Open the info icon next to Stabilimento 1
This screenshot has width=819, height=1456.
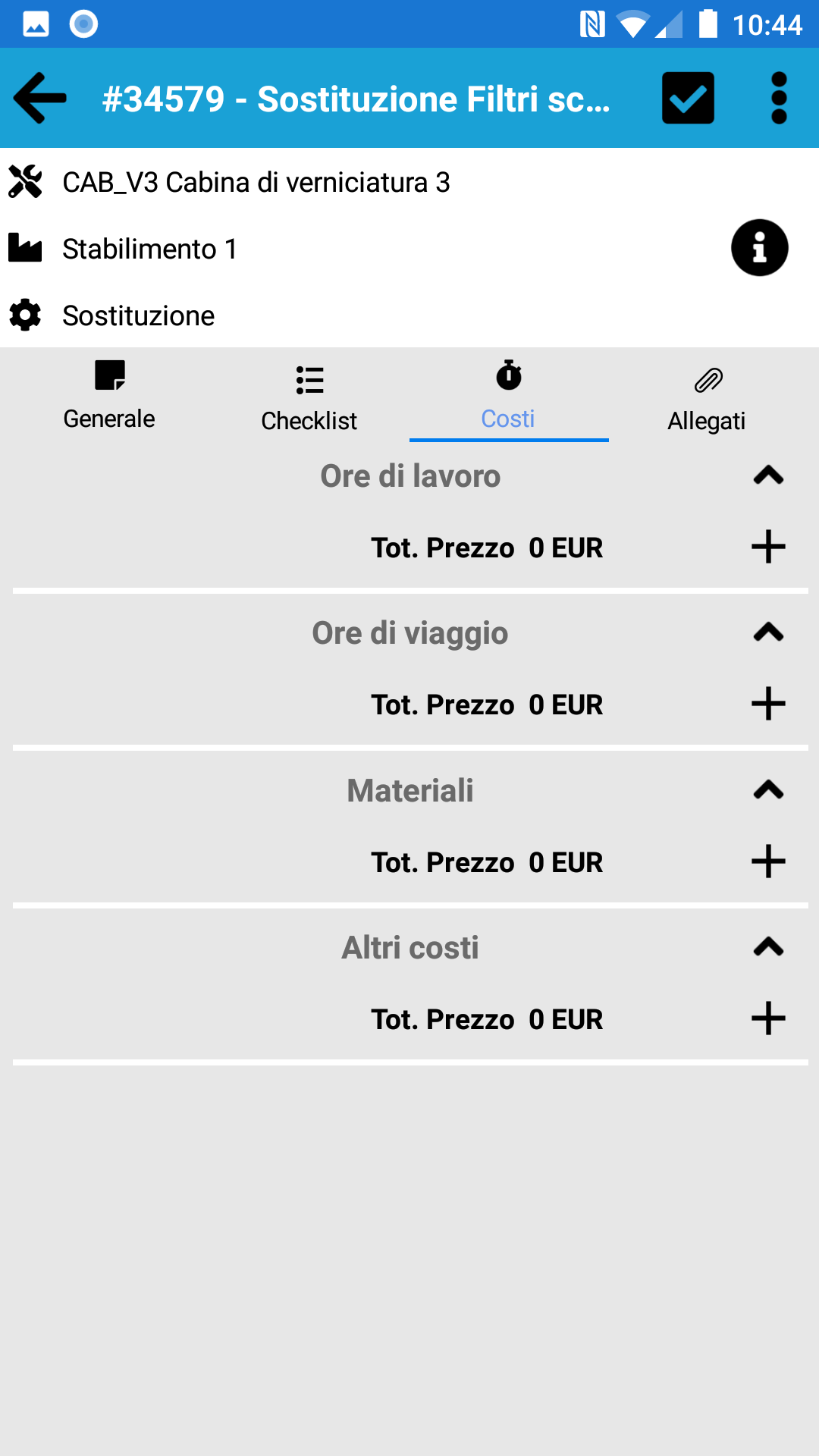(759, 248)
